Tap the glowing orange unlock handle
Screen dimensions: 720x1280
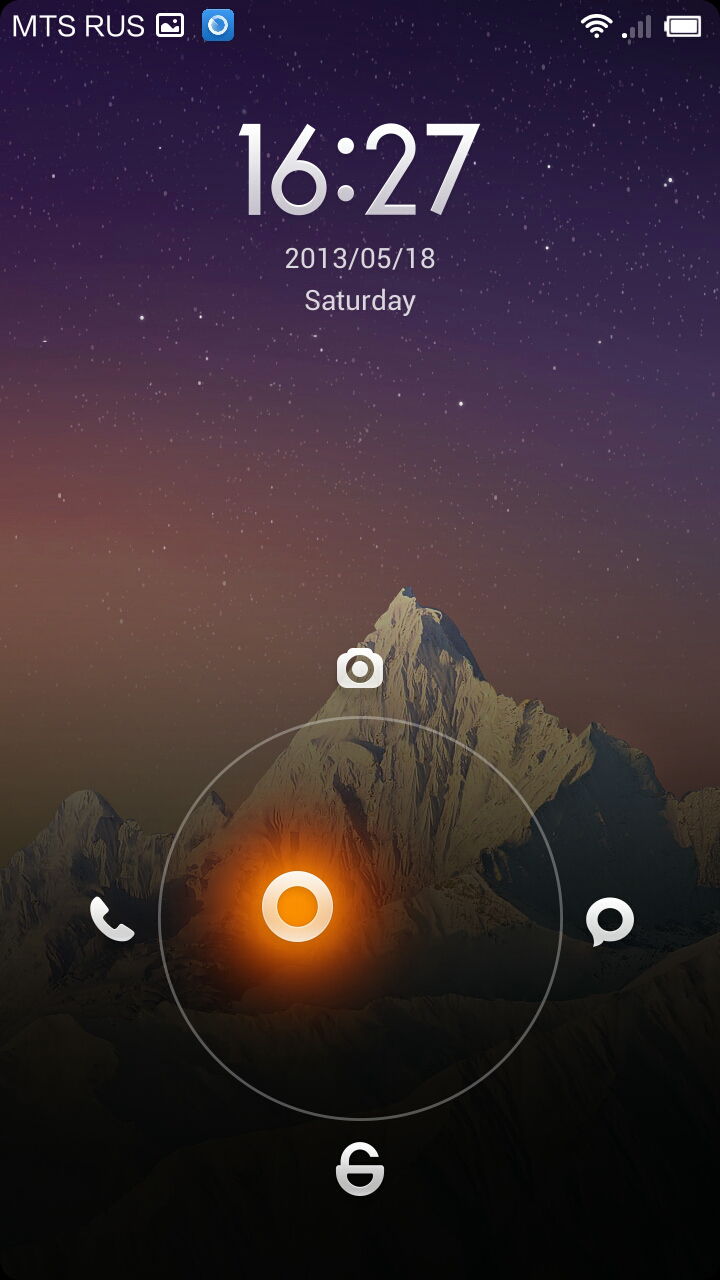297,906
